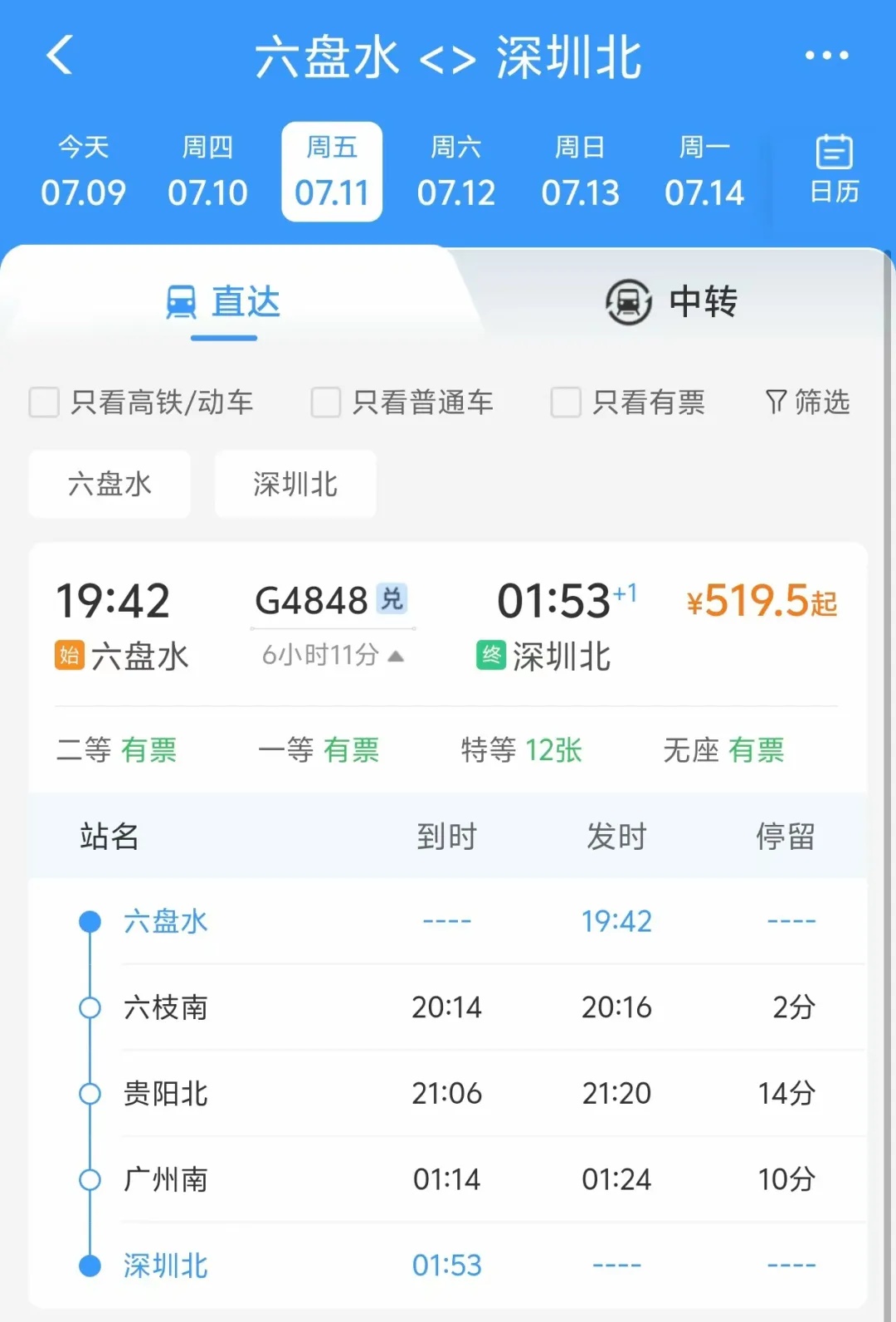Click the 六盘水 station filter button
The width and height of the screenshot is (896, 1322).
[x=109, y=484]
